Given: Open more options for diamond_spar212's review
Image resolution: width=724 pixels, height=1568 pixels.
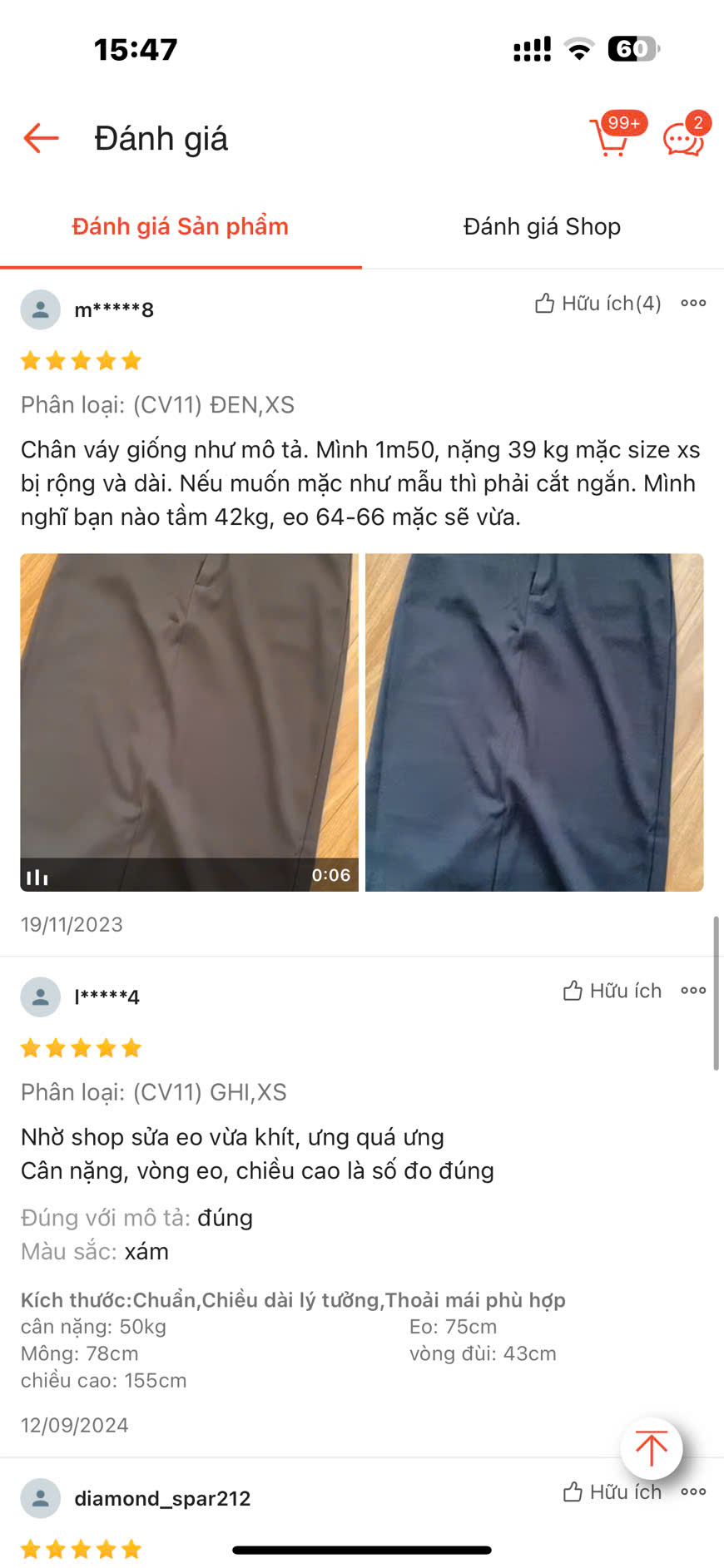Looking at the screenshot, I should [693, 1492].
